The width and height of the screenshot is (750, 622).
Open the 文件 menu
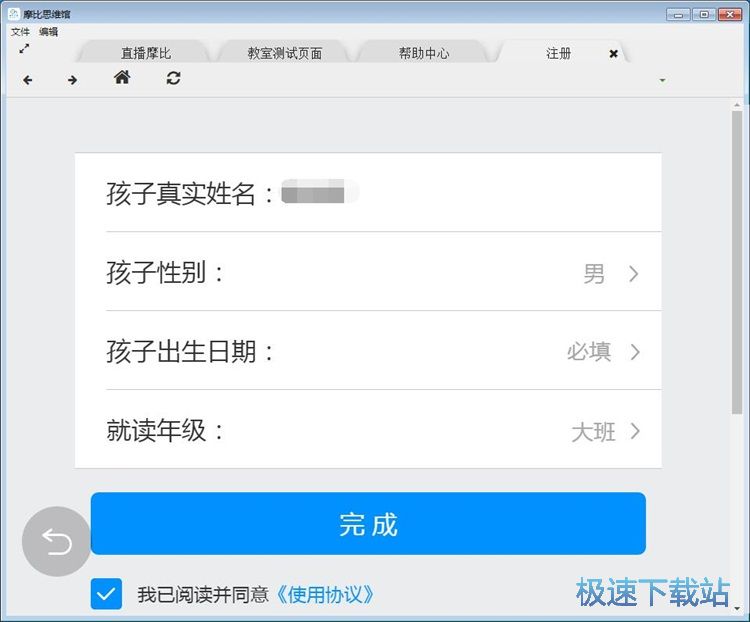point(20,32)
